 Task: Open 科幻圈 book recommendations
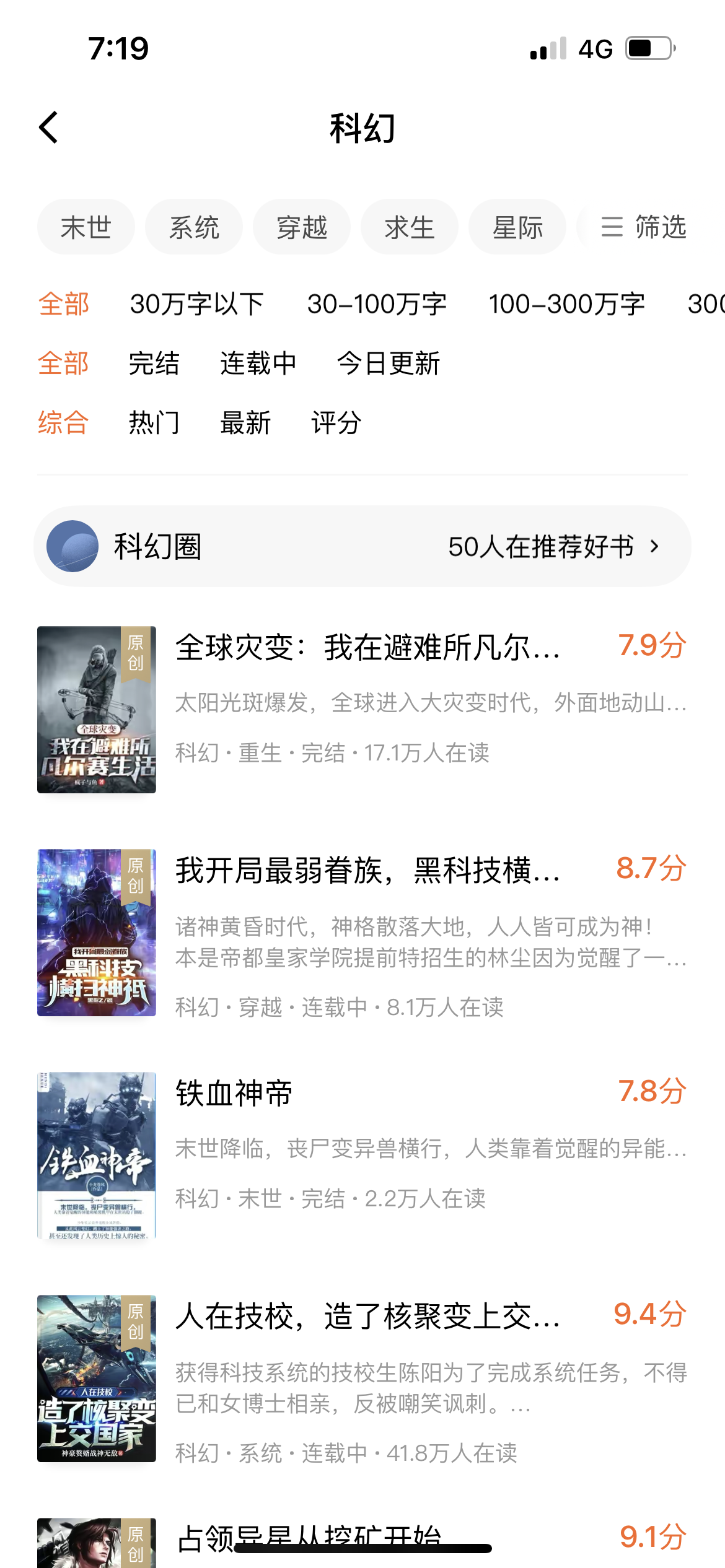(x=362, y=547)
